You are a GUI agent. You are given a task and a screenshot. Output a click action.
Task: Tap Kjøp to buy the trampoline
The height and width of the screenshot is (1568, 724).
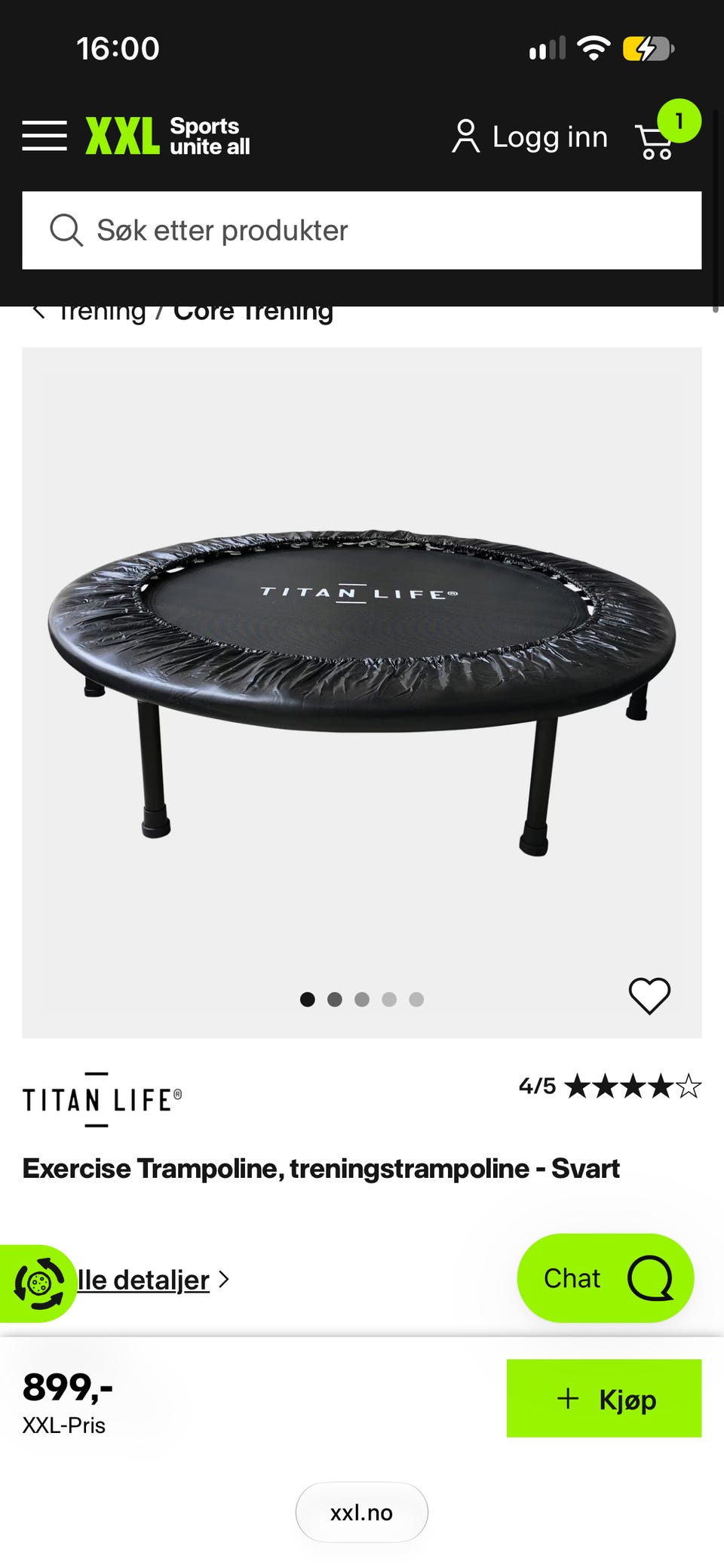click(604, 1398)
